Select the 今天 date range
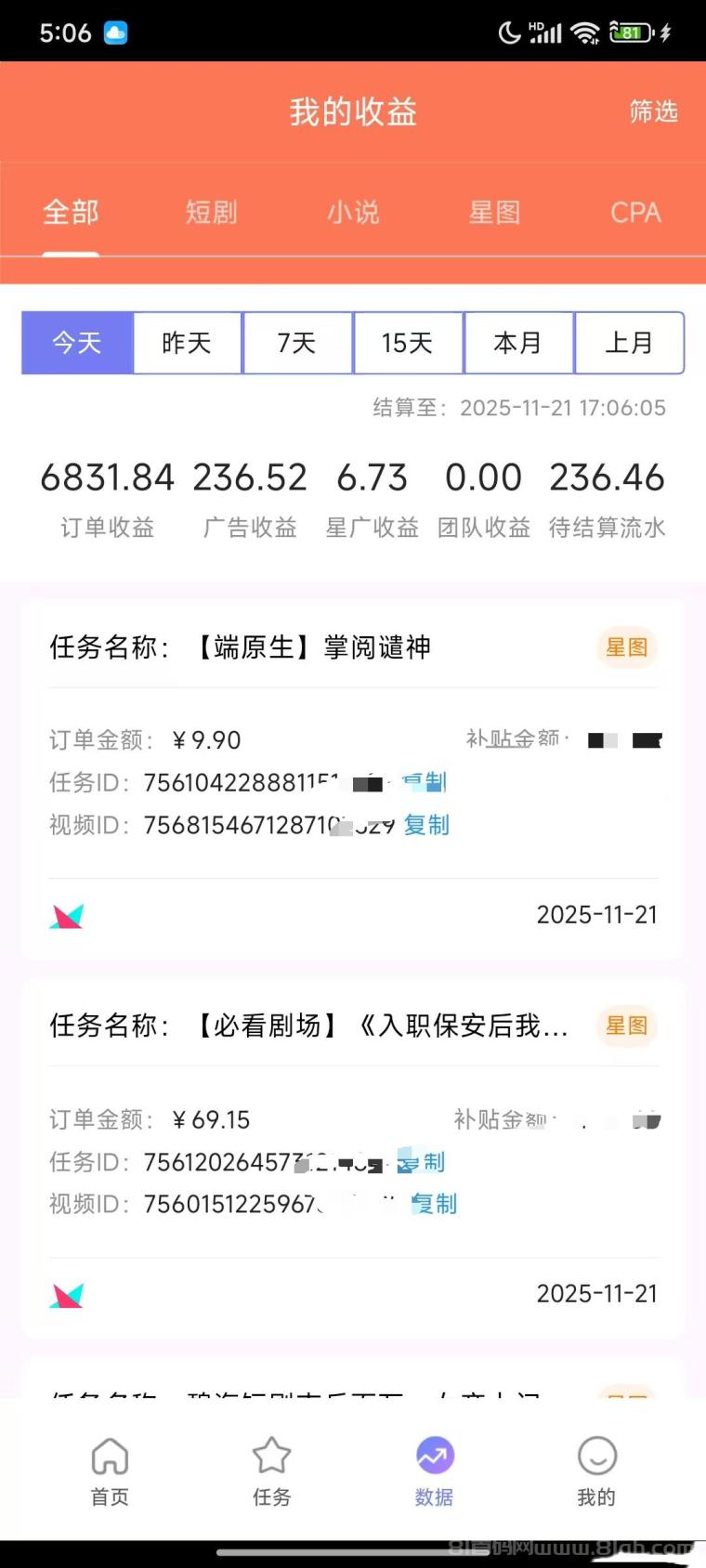This screenshot has width=706, height=1568. click(x=77, y=343)
